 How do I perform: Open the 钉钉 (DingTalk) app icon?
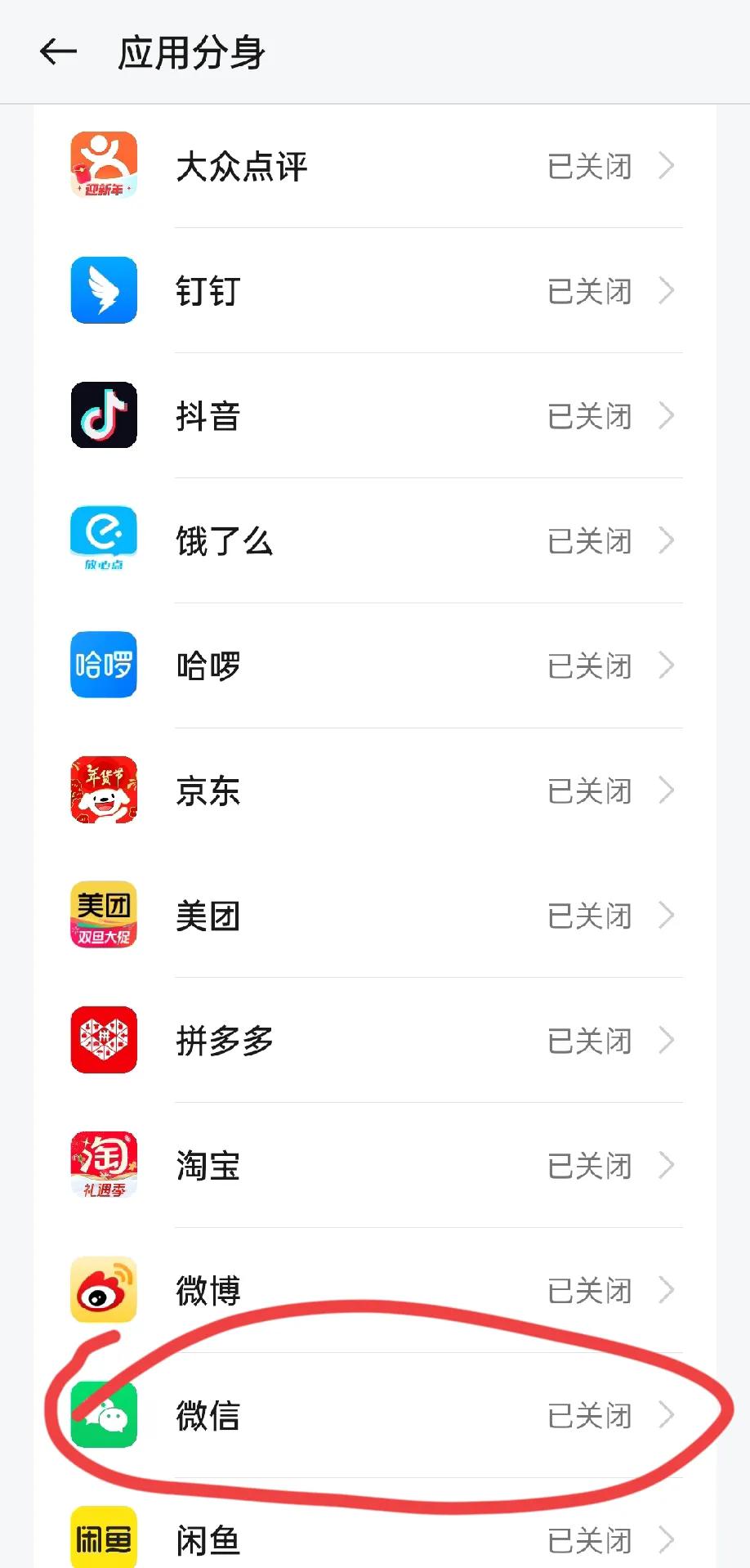click(104, 290)
